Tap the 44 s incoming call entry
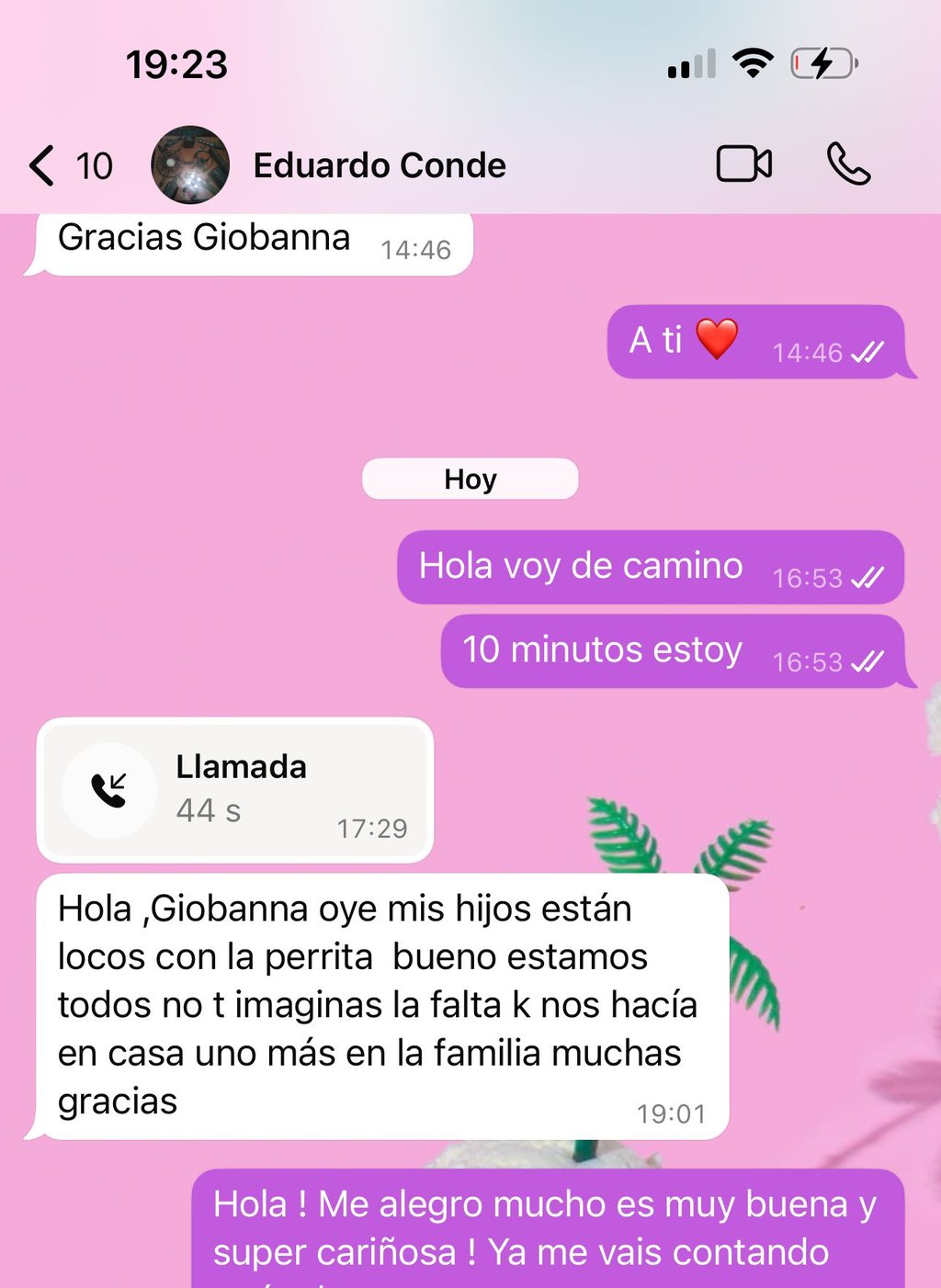 click(x=234, y=790)
